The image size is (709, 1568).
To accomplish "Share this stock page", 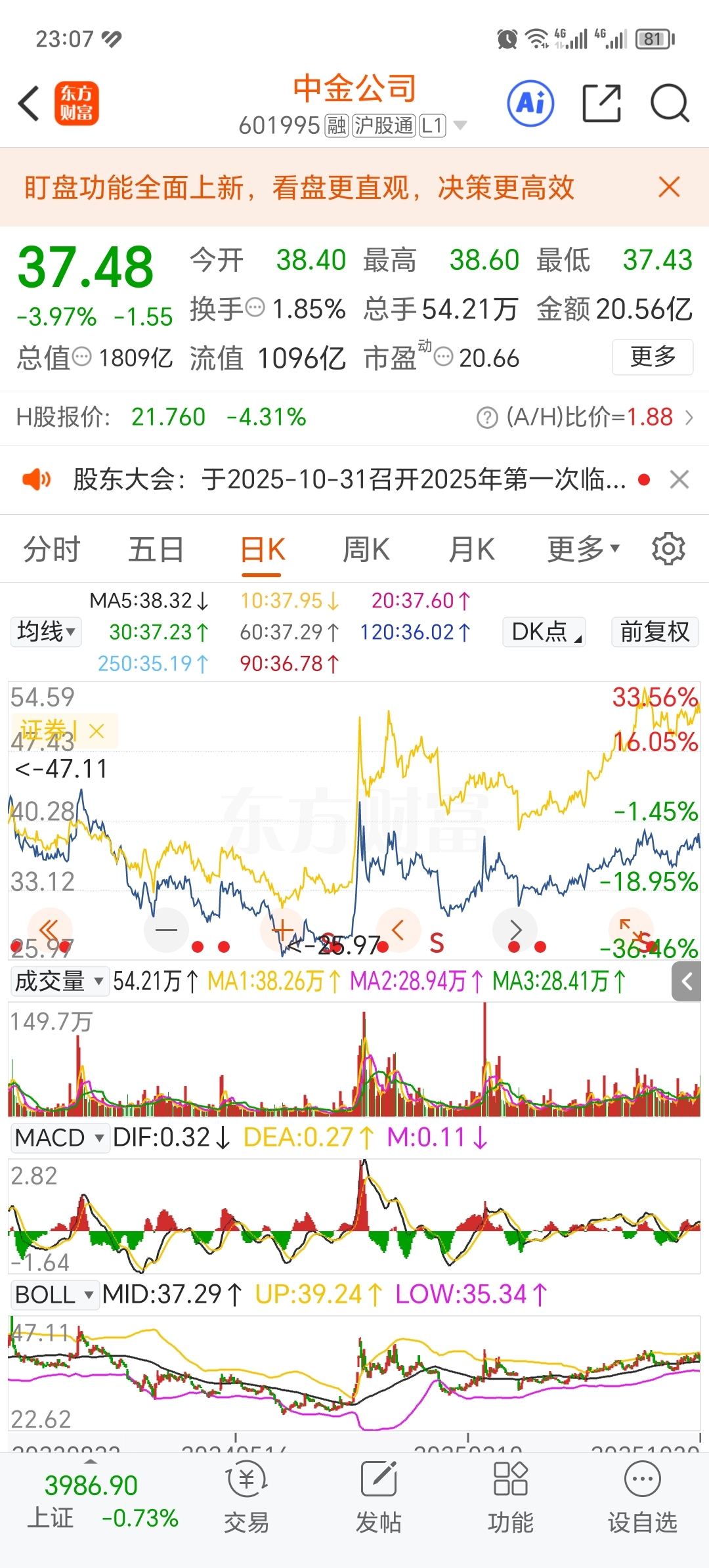I will tap(602, 103).
